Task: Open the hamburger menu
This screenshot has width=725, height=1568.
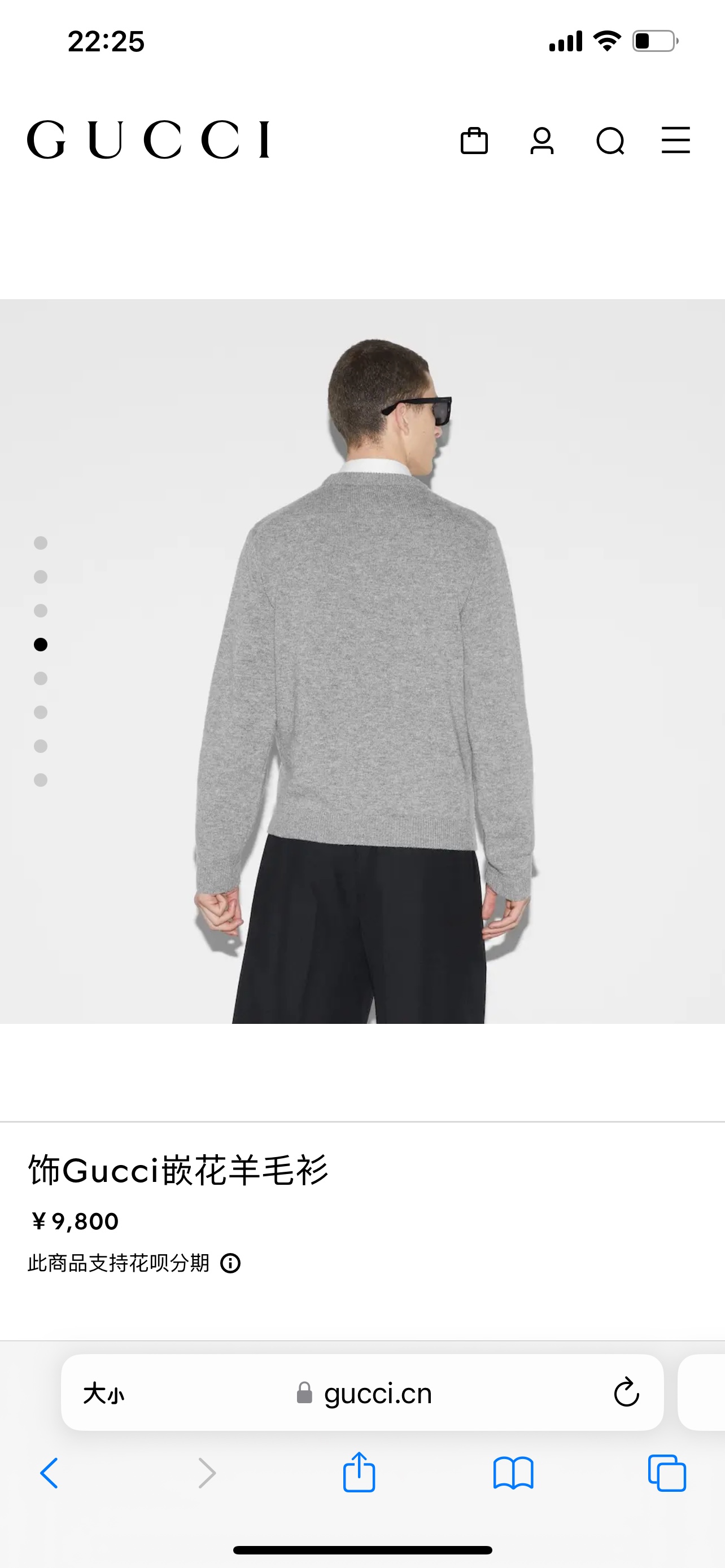Action: (x=676, y=140)
